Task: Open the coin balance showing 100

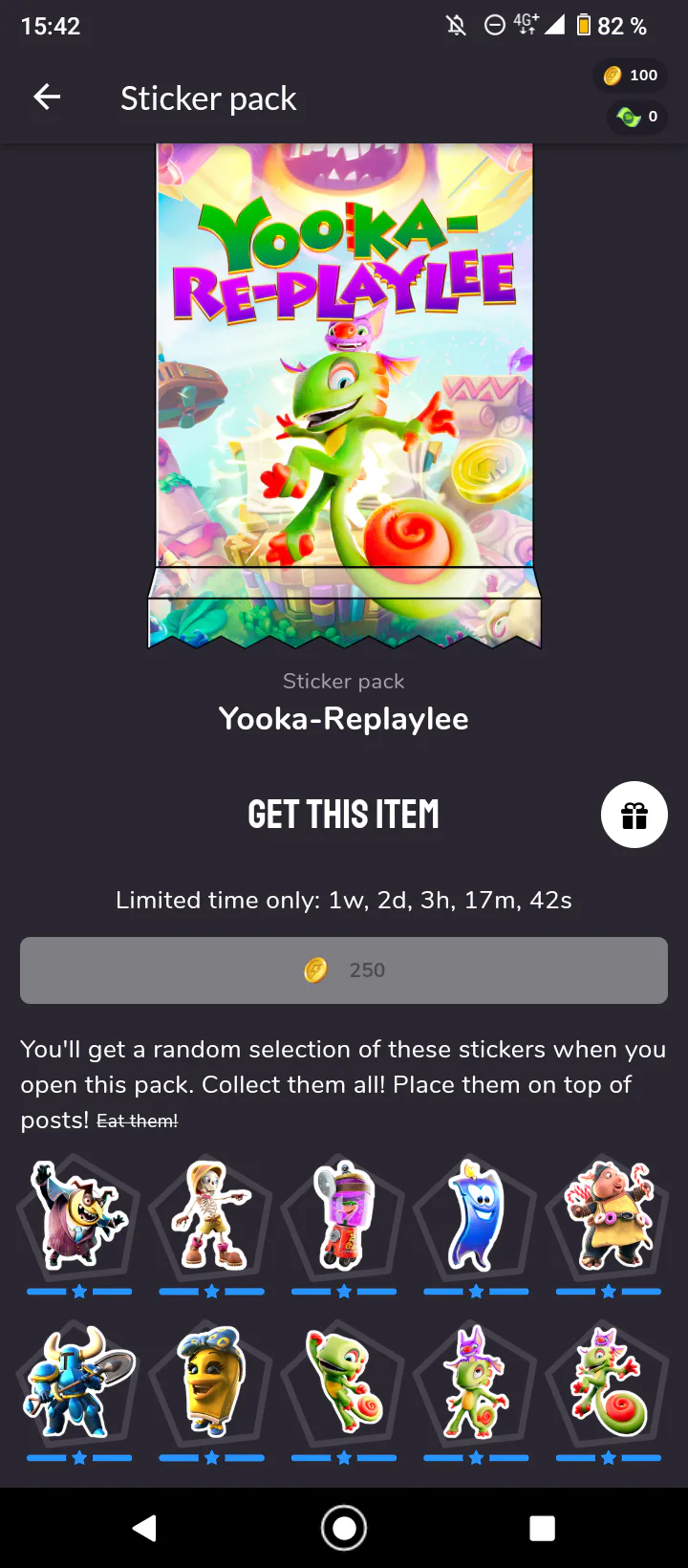Action: 631,76
